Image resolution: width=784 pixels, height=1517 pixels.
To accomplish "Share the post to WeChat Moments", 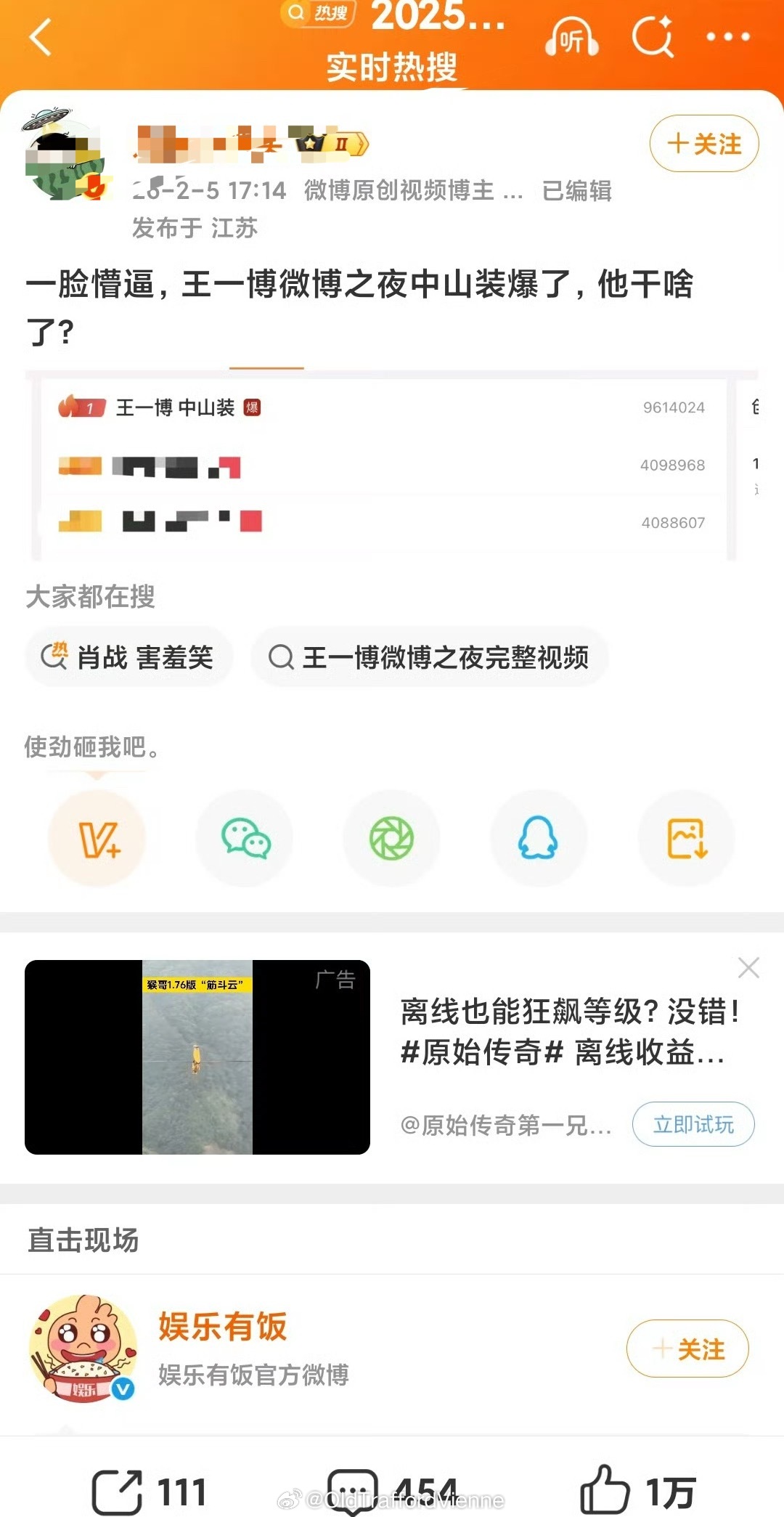I will (x=391, y=838).
